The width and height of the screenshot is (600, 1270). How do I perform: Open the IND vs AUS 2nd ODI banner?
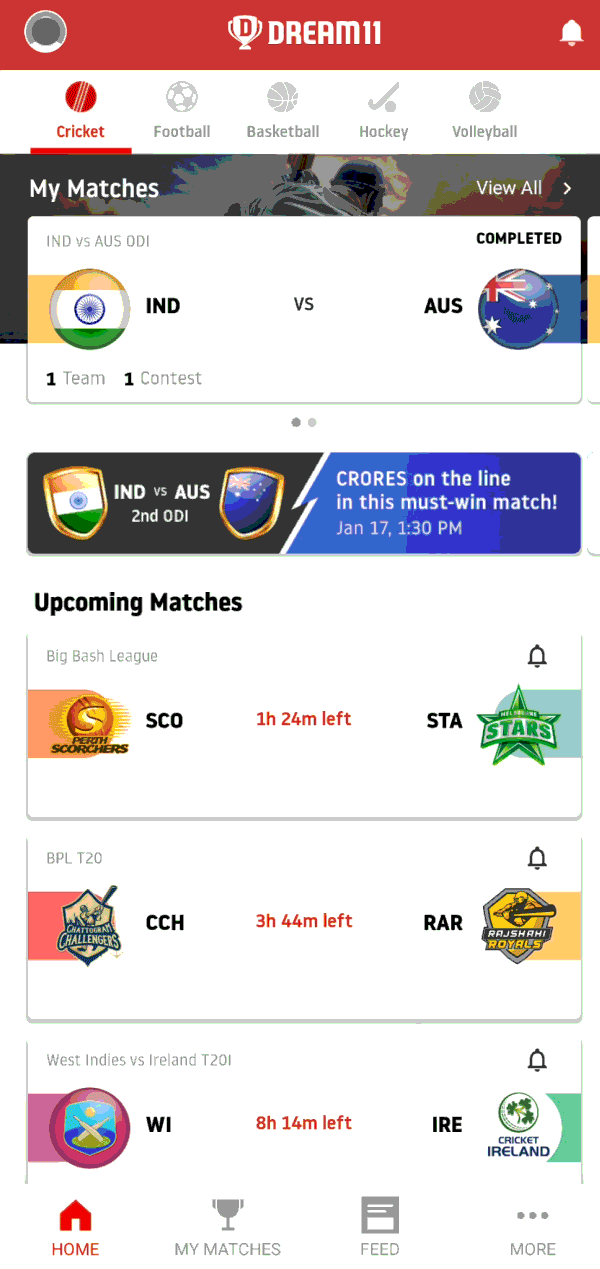(304, 503)
